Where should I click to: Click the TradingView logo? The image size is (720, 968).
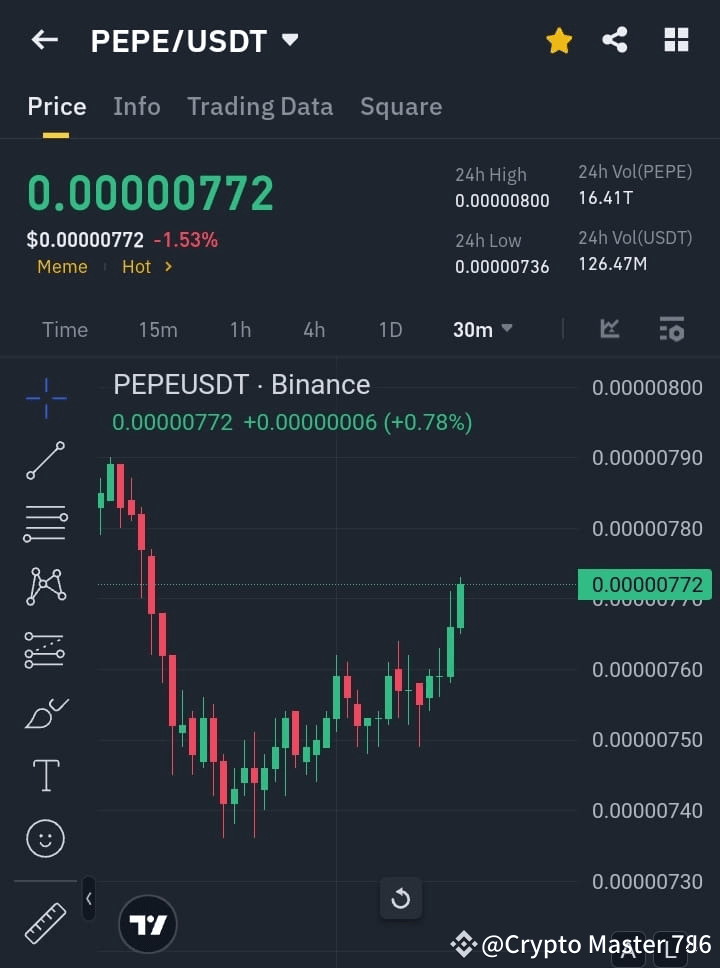148,923
